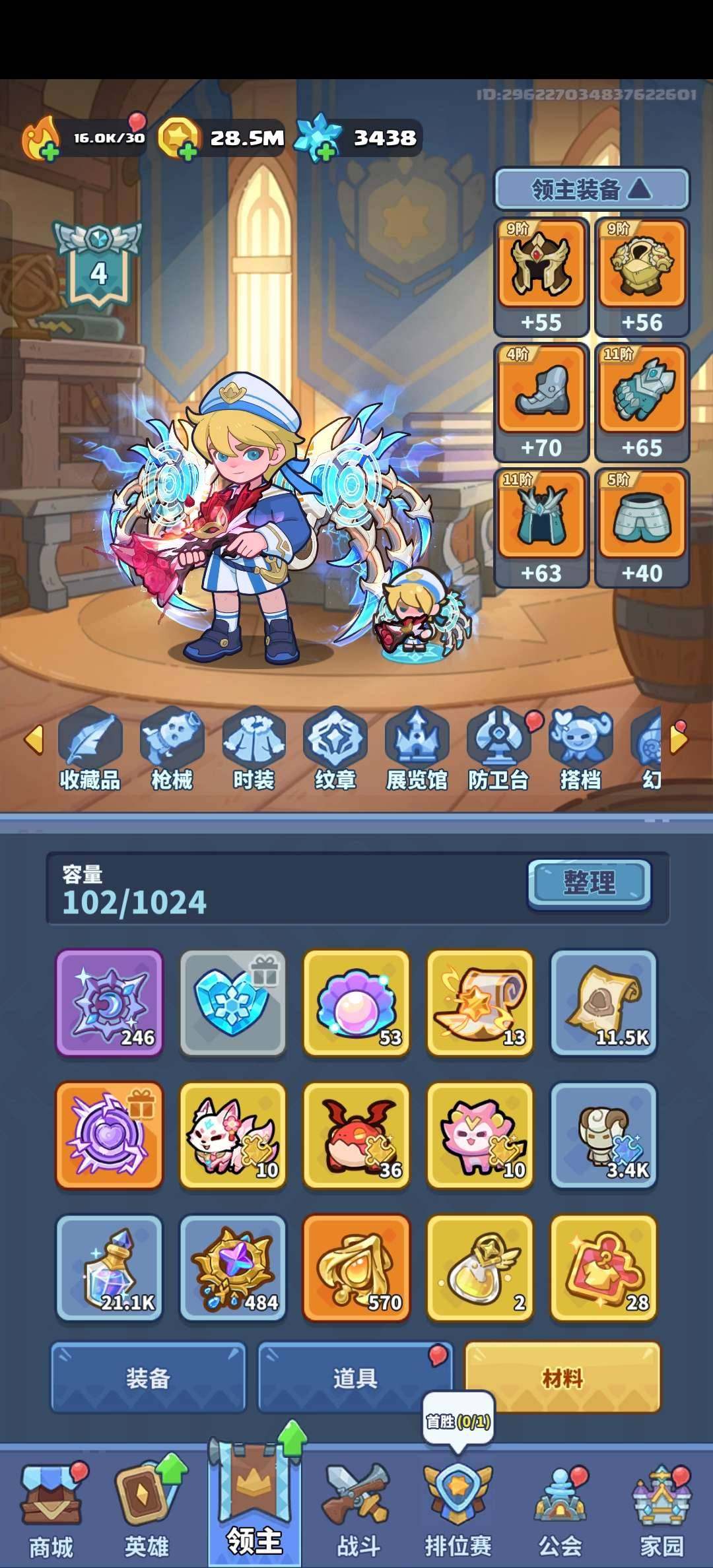Tap the 整理 sort button
Image resolution: width=713 pixels, height=1568 pixels.
coord(590,884)
